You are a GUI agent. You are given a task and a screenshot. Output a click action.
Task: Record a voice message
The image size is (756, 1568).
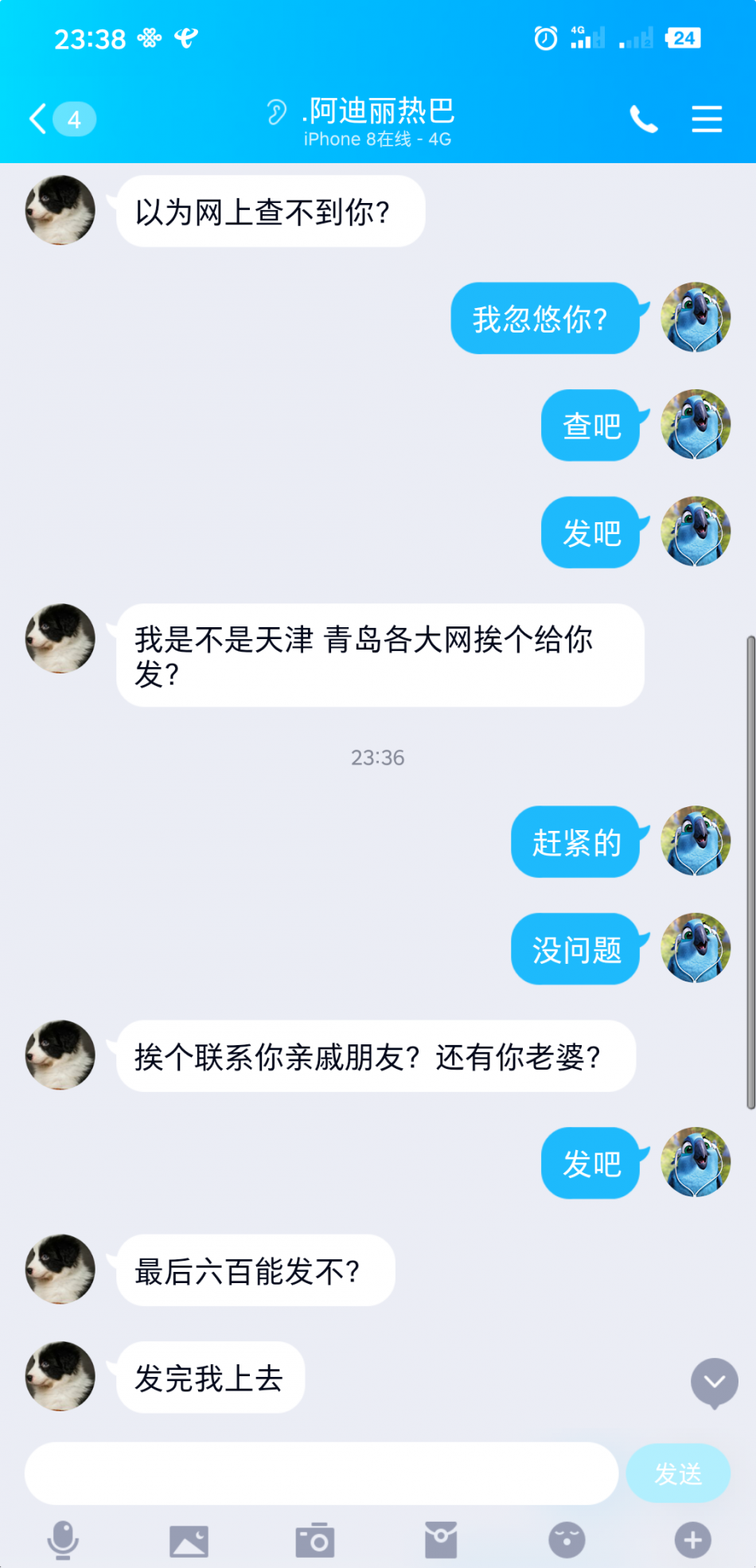(x=63, y=1540)
